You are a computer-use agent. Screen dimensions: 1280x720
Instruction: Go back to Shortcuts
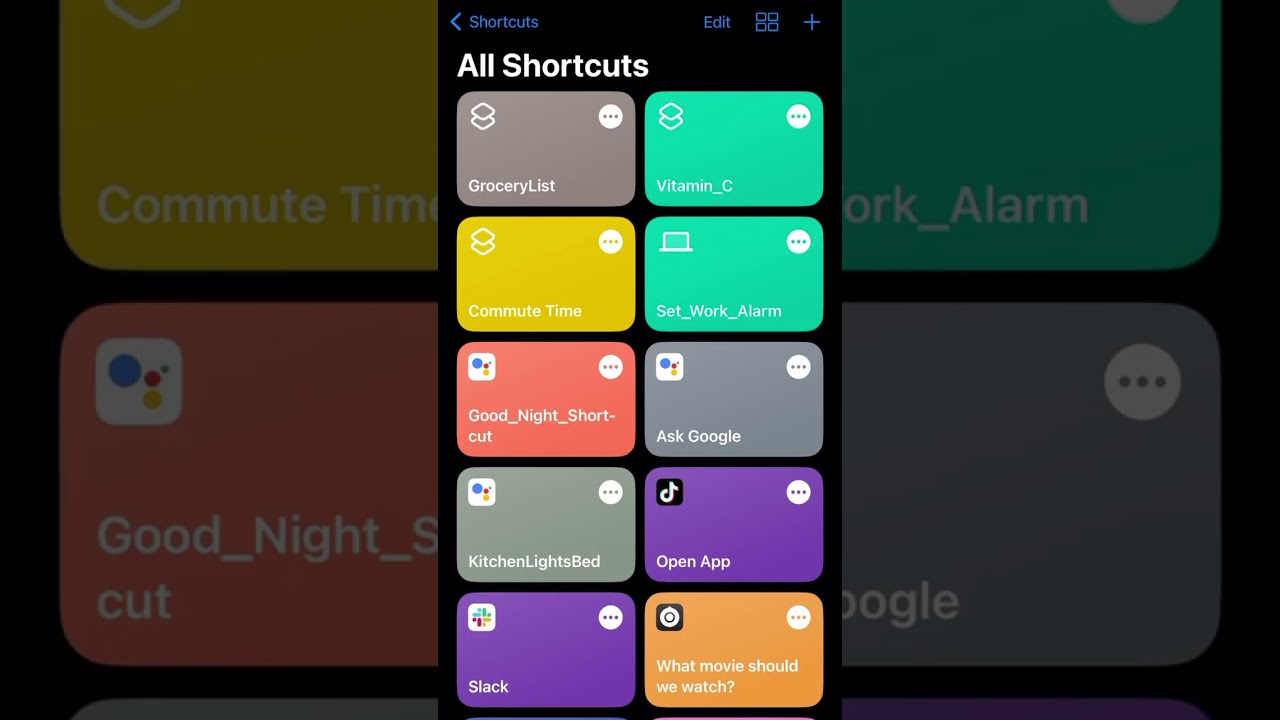click(x=494, y=22)
